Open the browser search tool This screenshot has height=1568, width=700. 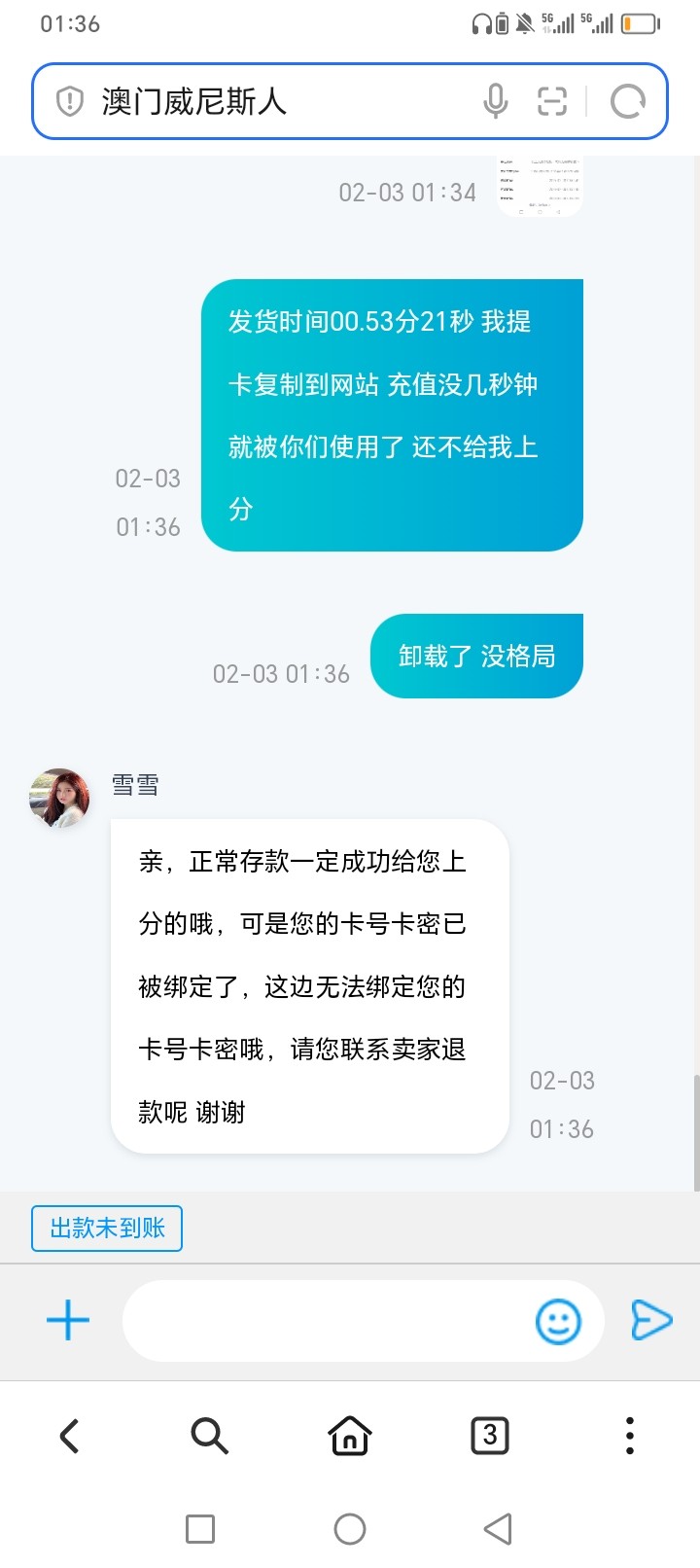(209, 1436)
